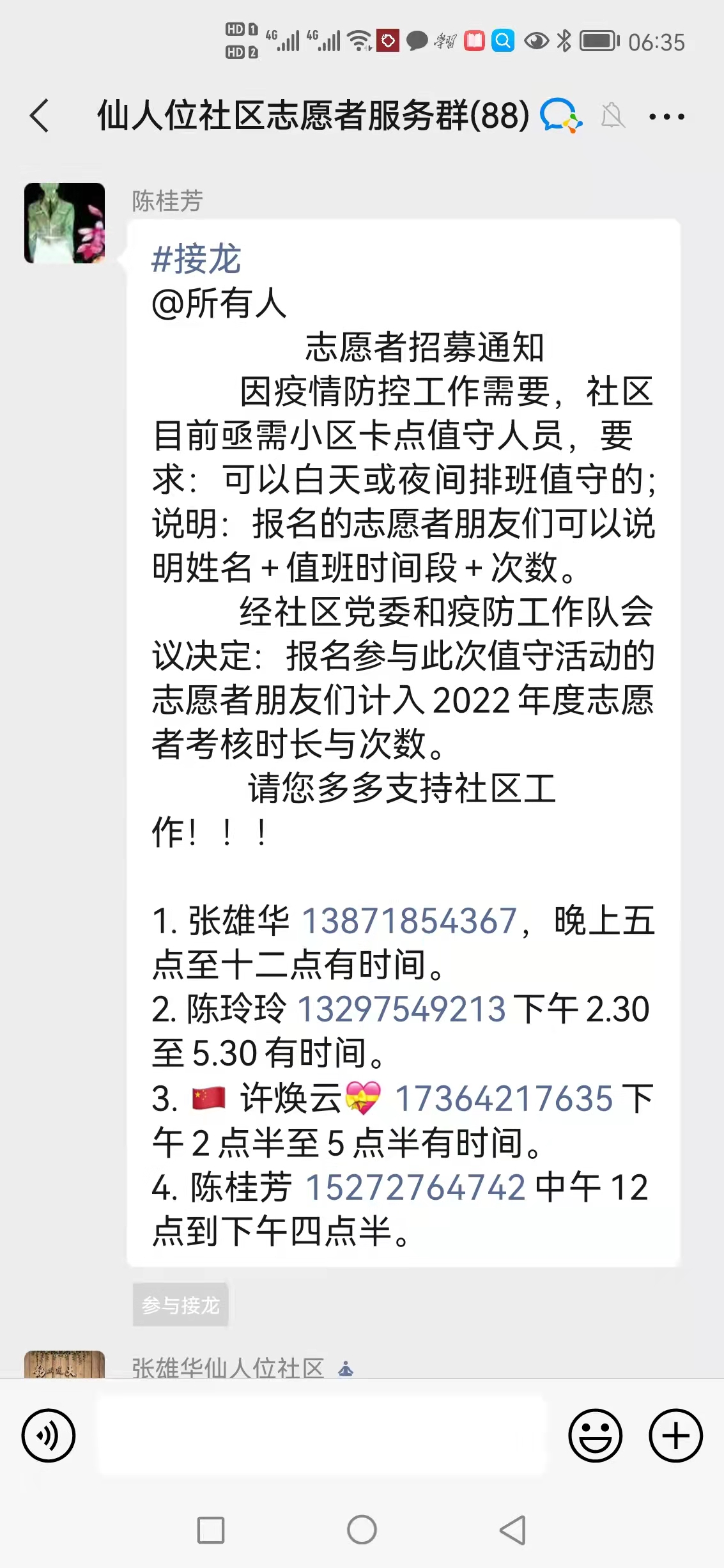Tap the WeCom chat icon beside group name
This screenshot has width=724, height=1568.
tap(560, 116)
